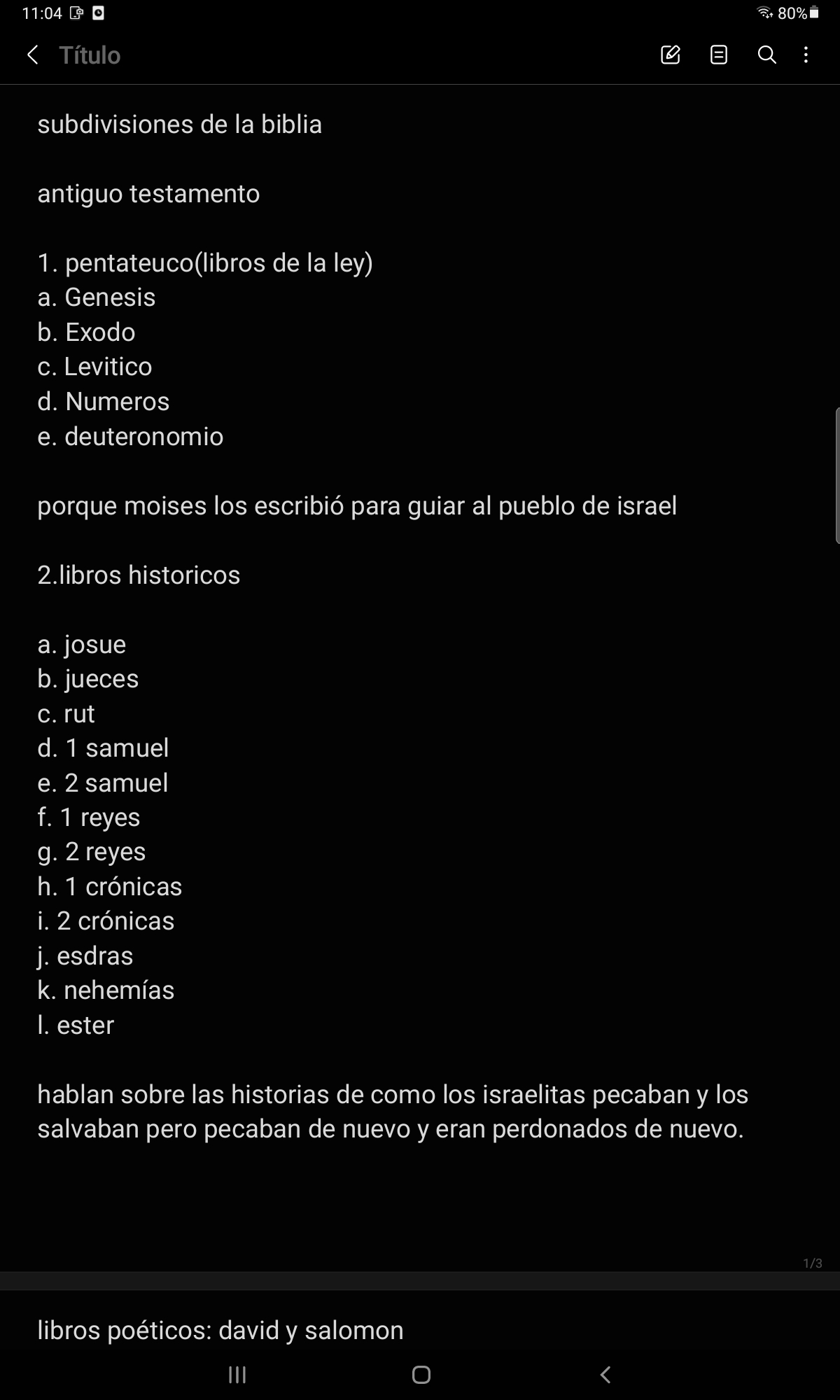Open the reading mode page icon

(x=719, y=55)
